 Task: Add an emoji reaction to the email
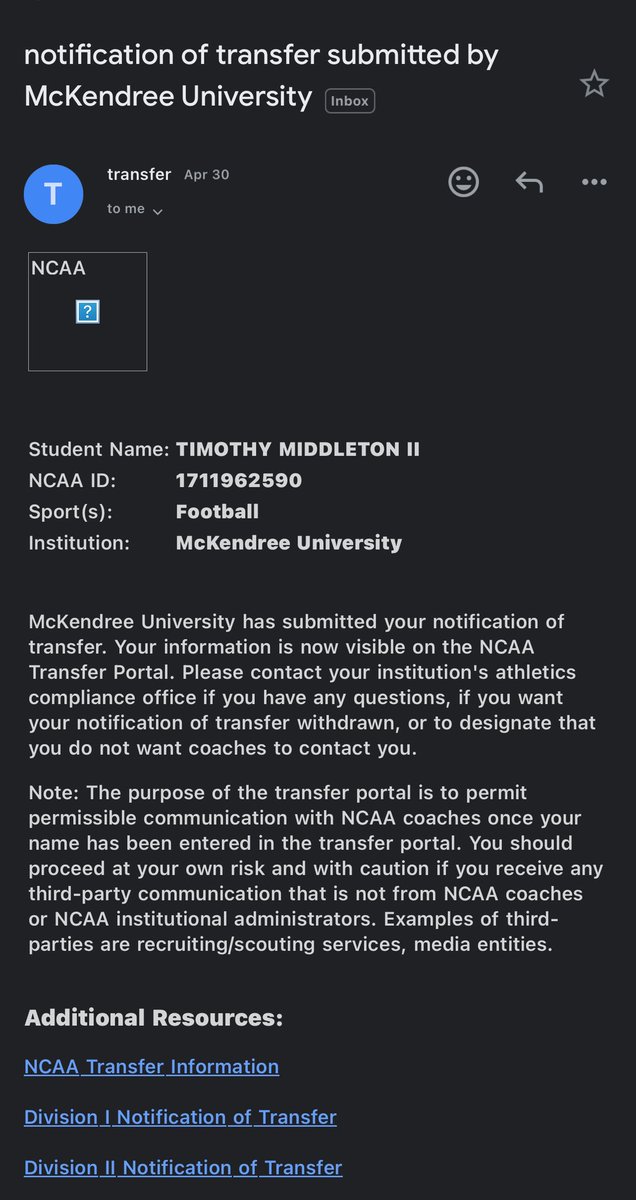pyautogui.click(x=463, y=182)
